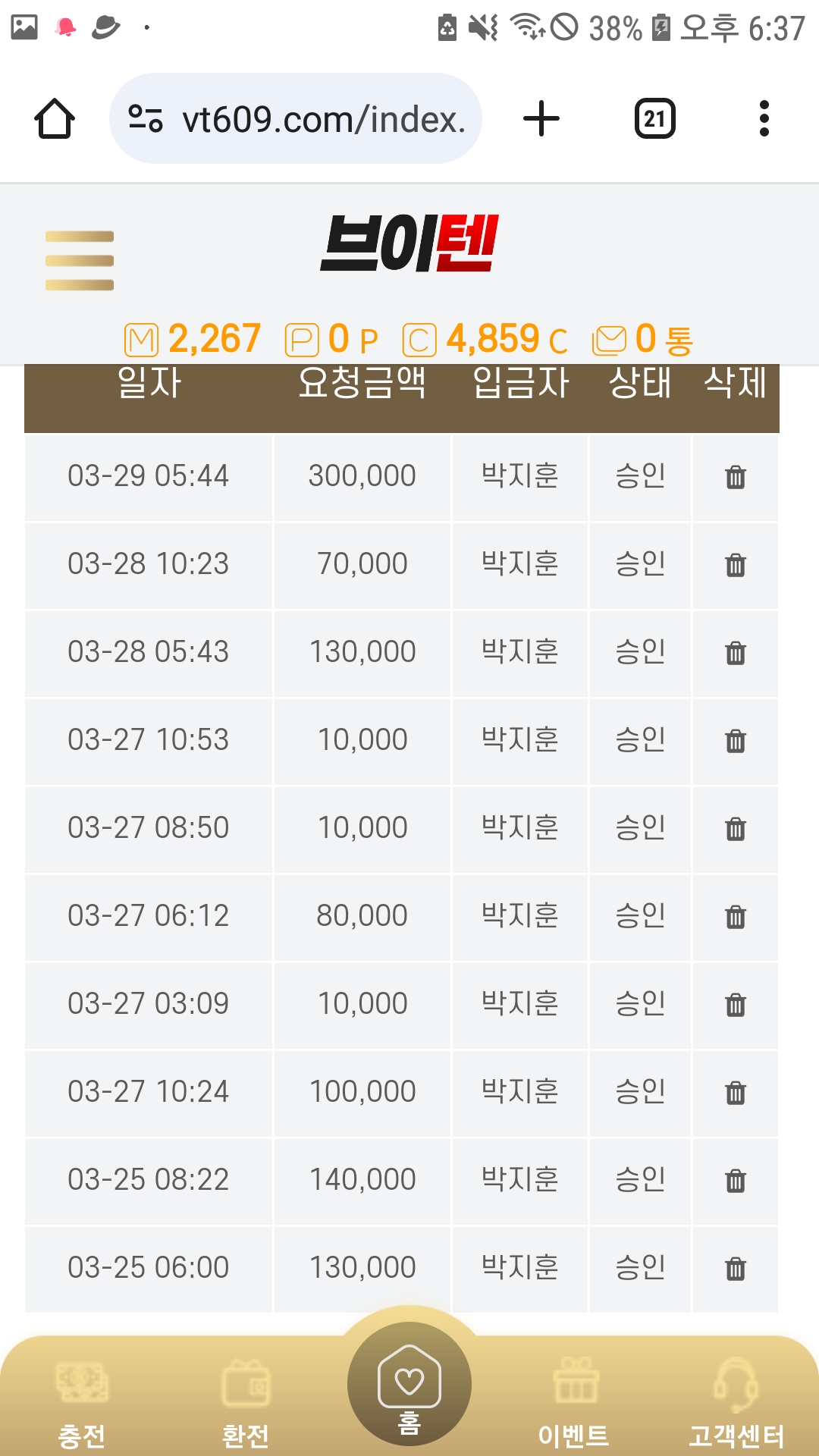Delete the 03-25 06:00 deposit entry
This screenshot has width=819, height=1456.
736,1269
